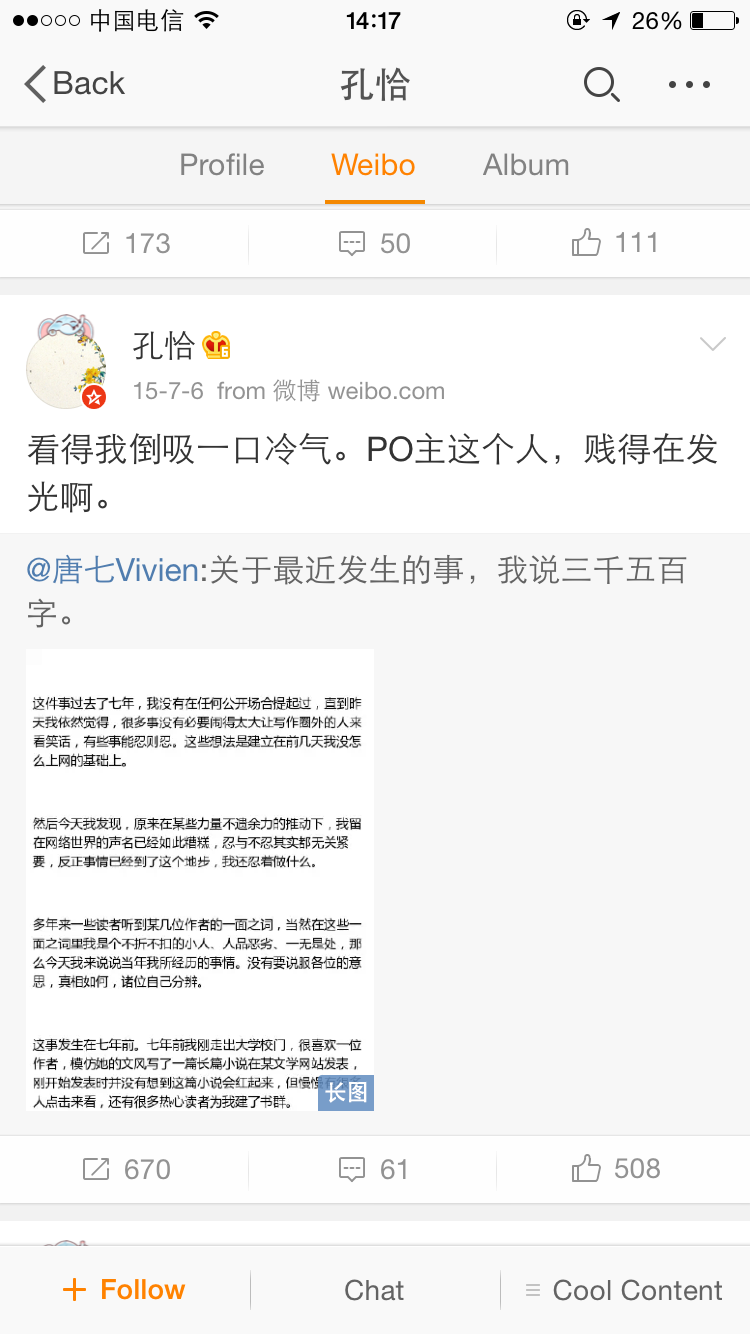Image resolution: width=750 pixels, height=1334 pixels.
Task: Open comments on the post with 50 comments
Action: click(x=374, y=243)
